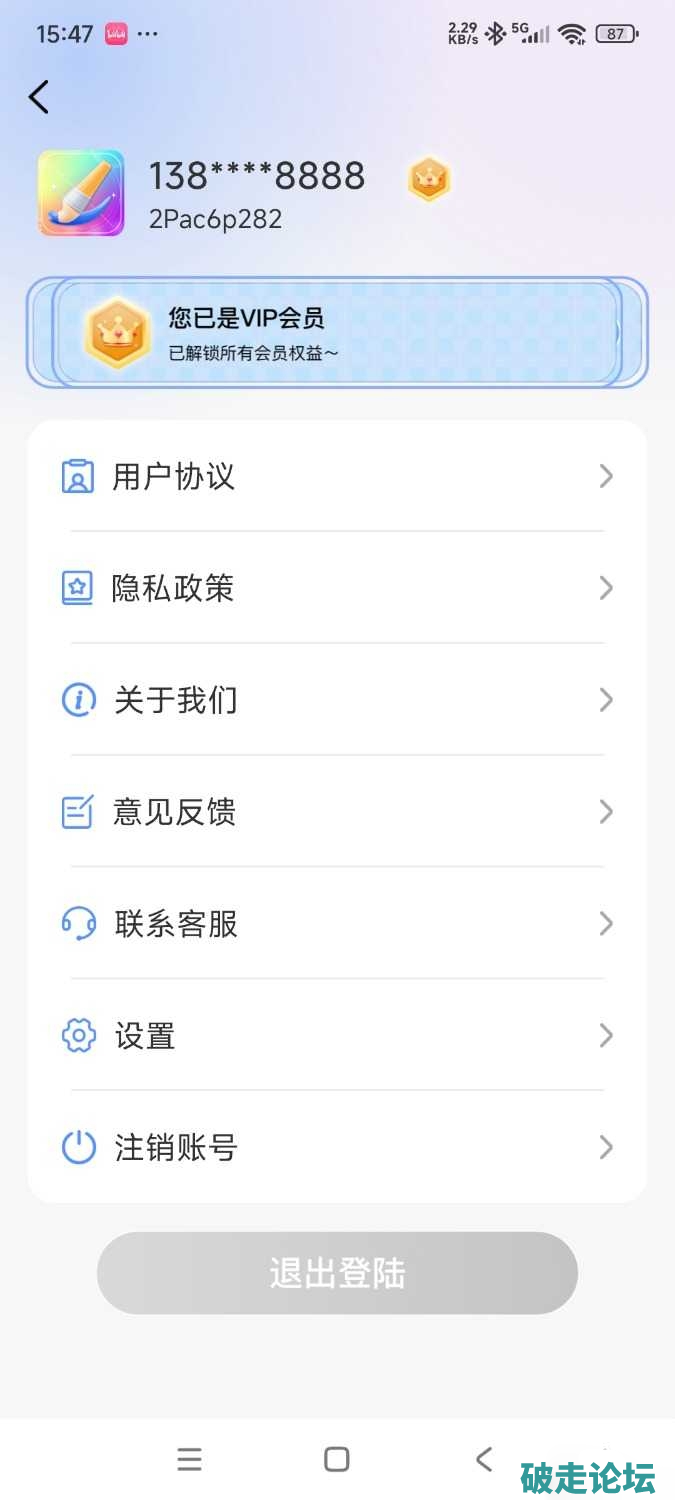Contact support via 联系客服
Viewport: 675px width, 1500px height.
337,924
